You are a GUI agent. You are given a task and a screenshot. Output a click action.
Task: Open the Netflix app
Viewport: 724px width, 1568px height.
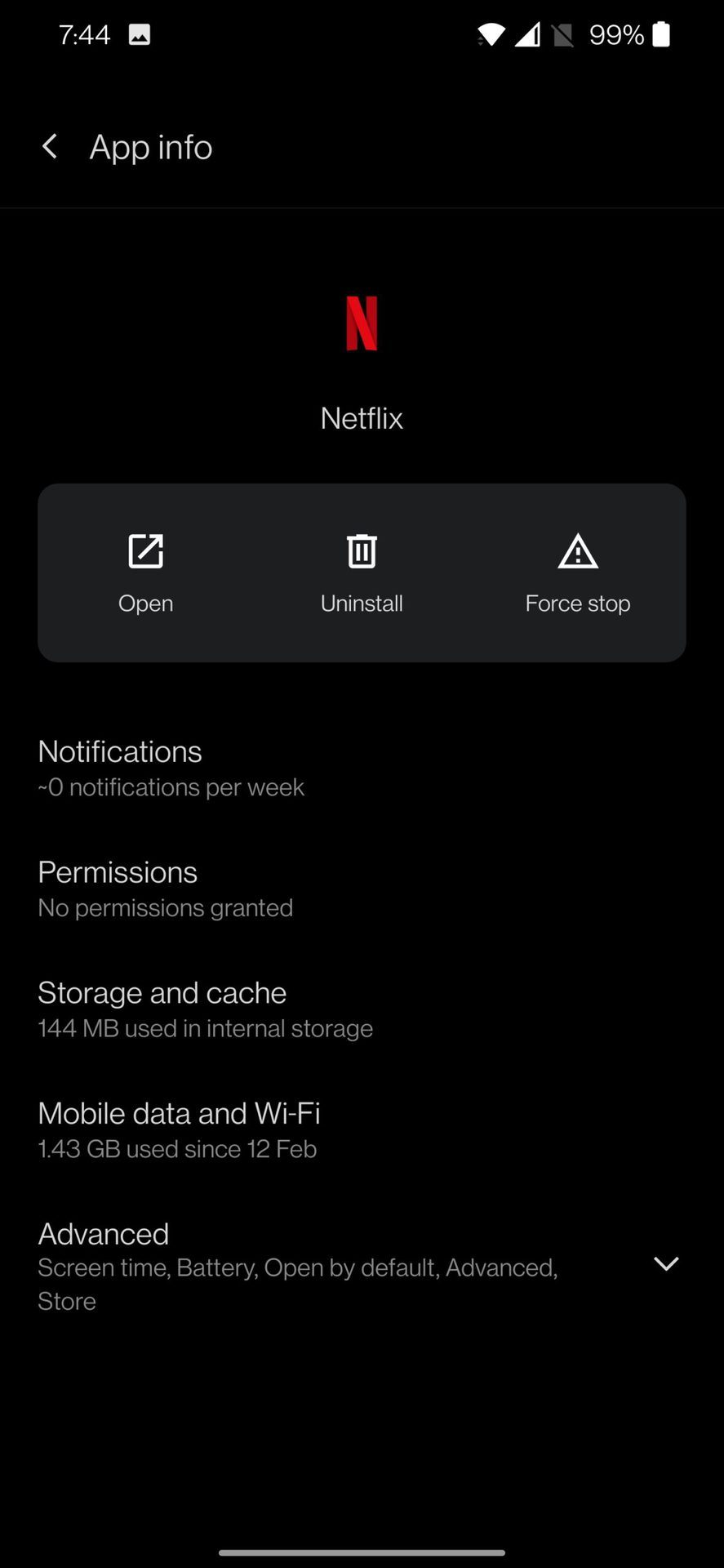coord(145,572)
